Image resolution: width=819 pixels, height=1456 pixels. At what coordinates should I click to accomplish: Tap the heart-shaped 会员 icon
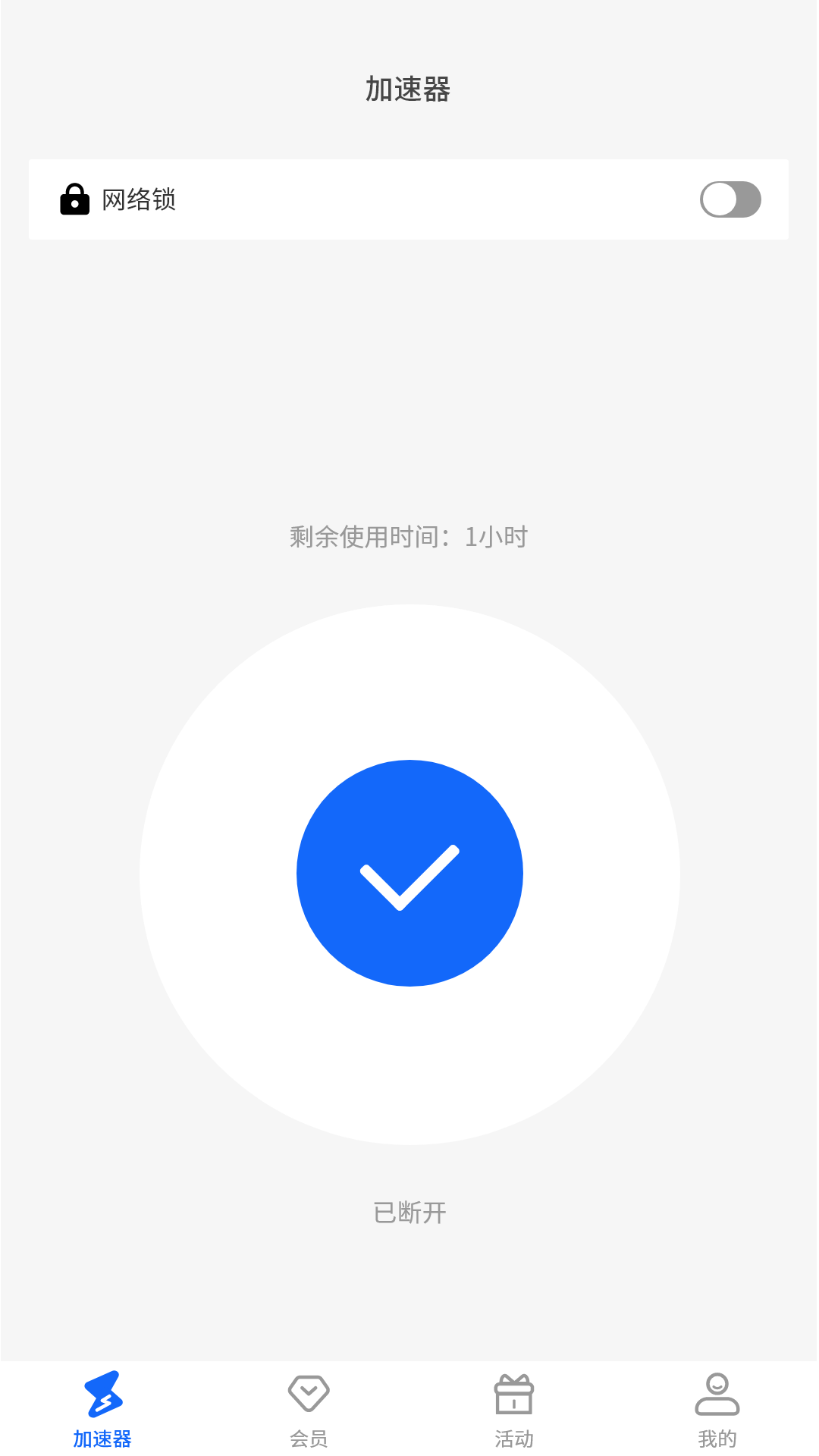click(307, 1395)
